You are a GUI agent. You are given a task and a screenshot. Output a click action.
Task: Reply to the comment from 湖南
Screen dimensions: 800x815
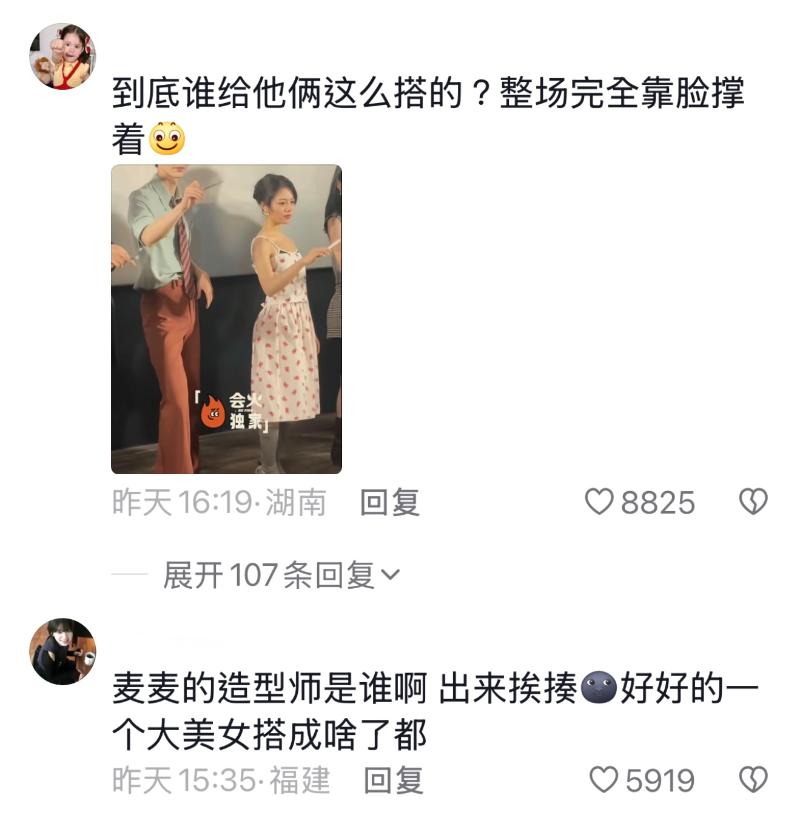click(x=390, y=502)
